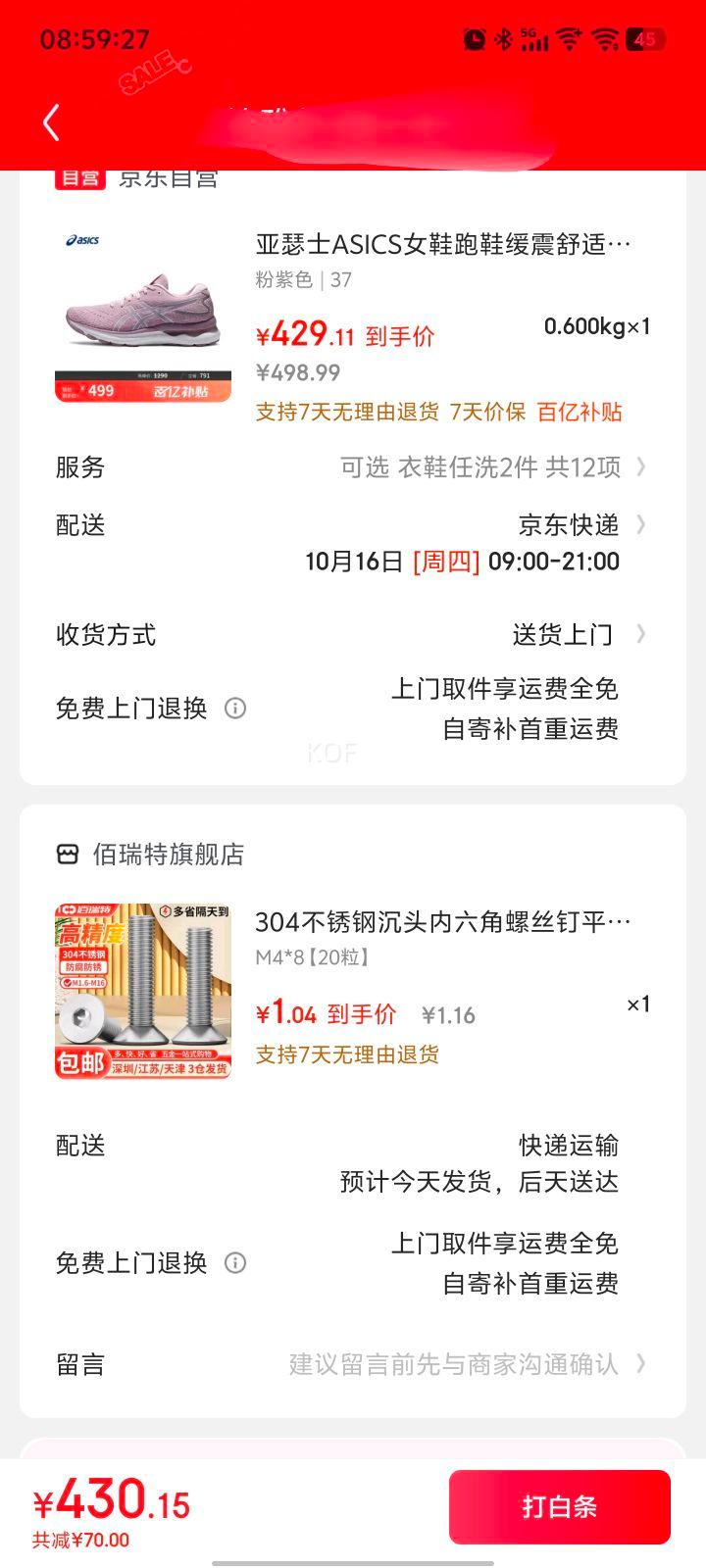The image size is (706, 1568).
Task: View info for ASICS 免费上门退换
Action: point(235,708)
